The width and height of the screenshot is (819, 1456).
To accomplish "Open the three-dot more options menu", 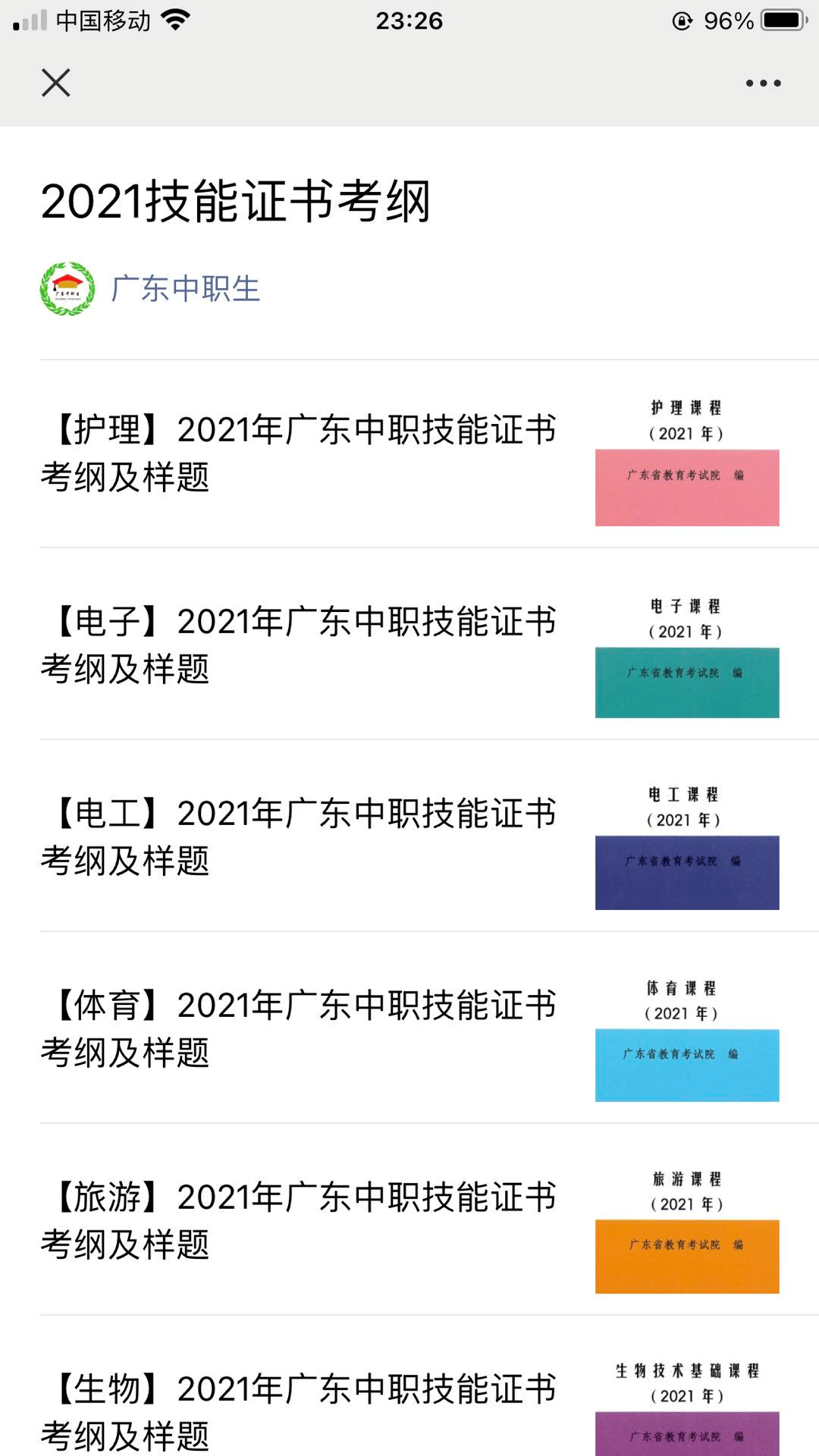I will coord(763,83).
